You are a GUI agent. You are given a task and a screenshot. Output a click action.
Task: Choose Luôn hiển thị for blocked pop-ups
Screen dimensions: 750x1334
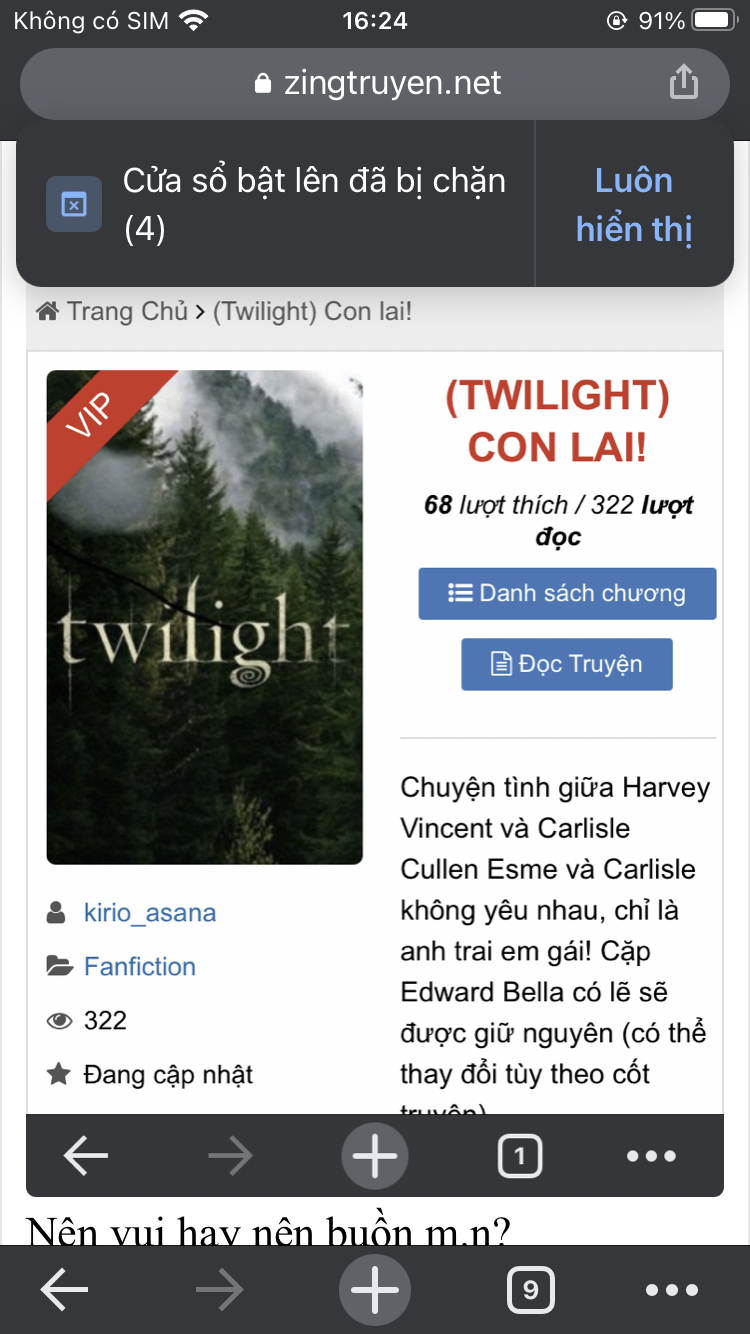(x=634, y=205)
